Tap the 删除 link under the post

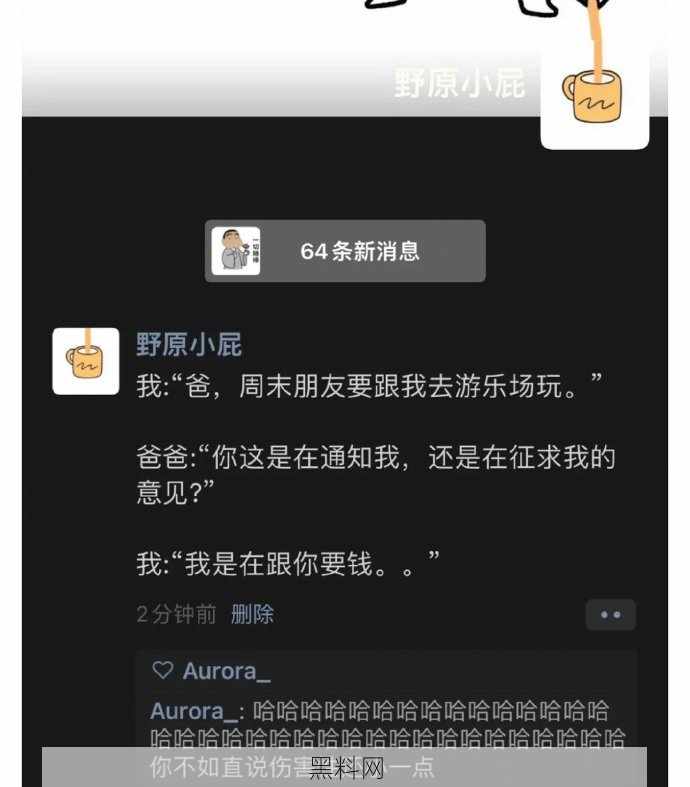[252, 614]
